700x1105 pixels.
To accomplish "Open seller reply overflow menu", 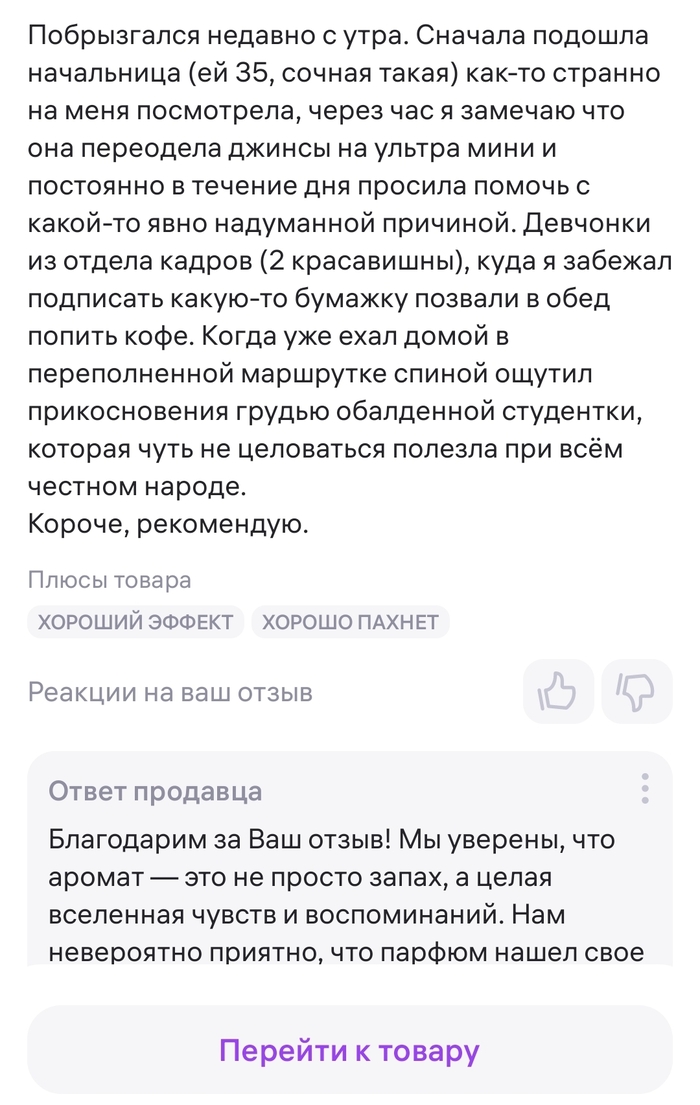I will (x=645, y=790).
